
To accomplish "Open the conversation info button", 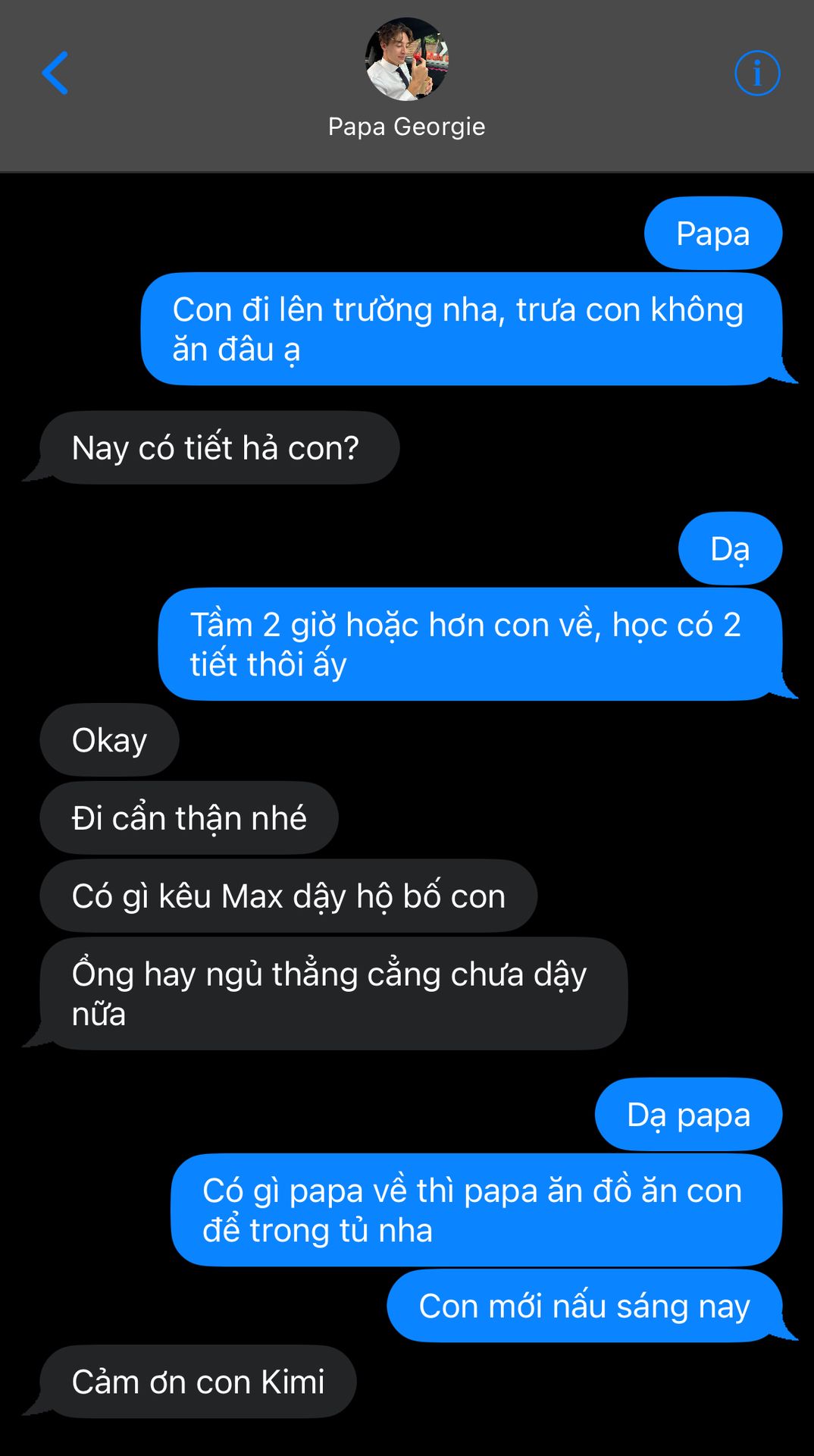I will pyautogui.click(x=756, y=74).
